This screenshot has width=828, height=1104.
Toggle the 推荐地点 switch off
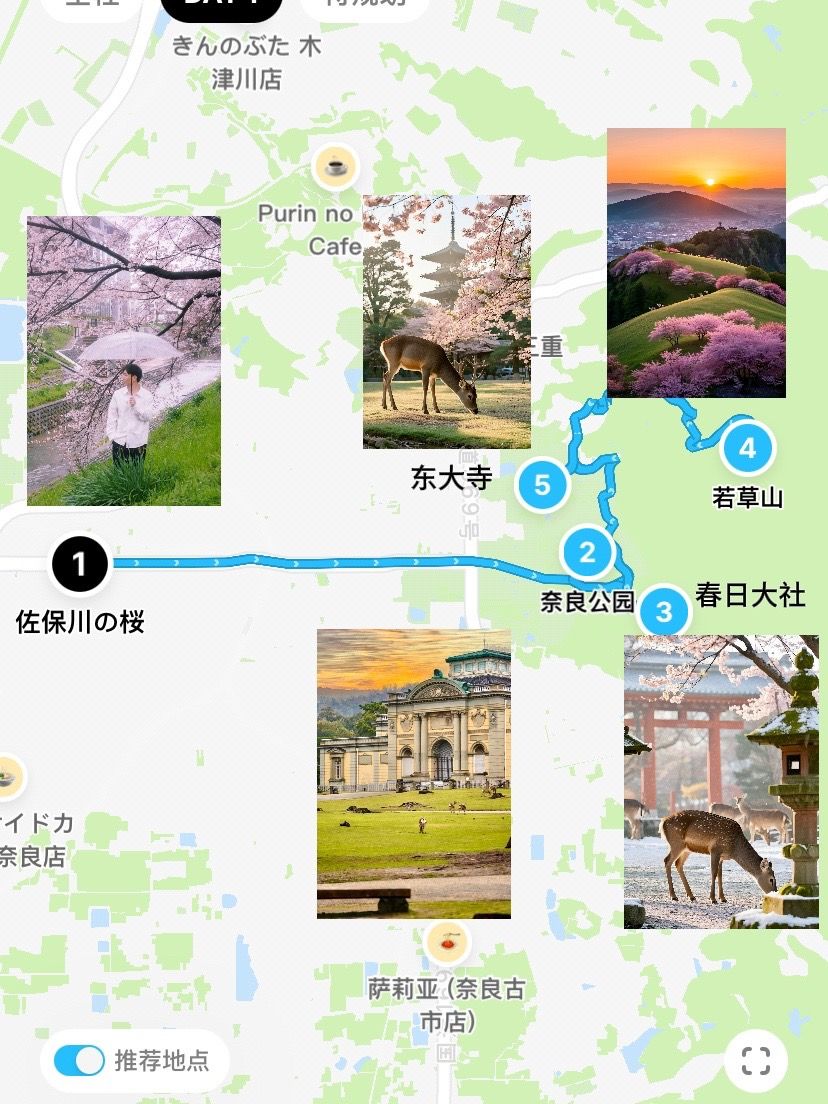coord(80,1060)
